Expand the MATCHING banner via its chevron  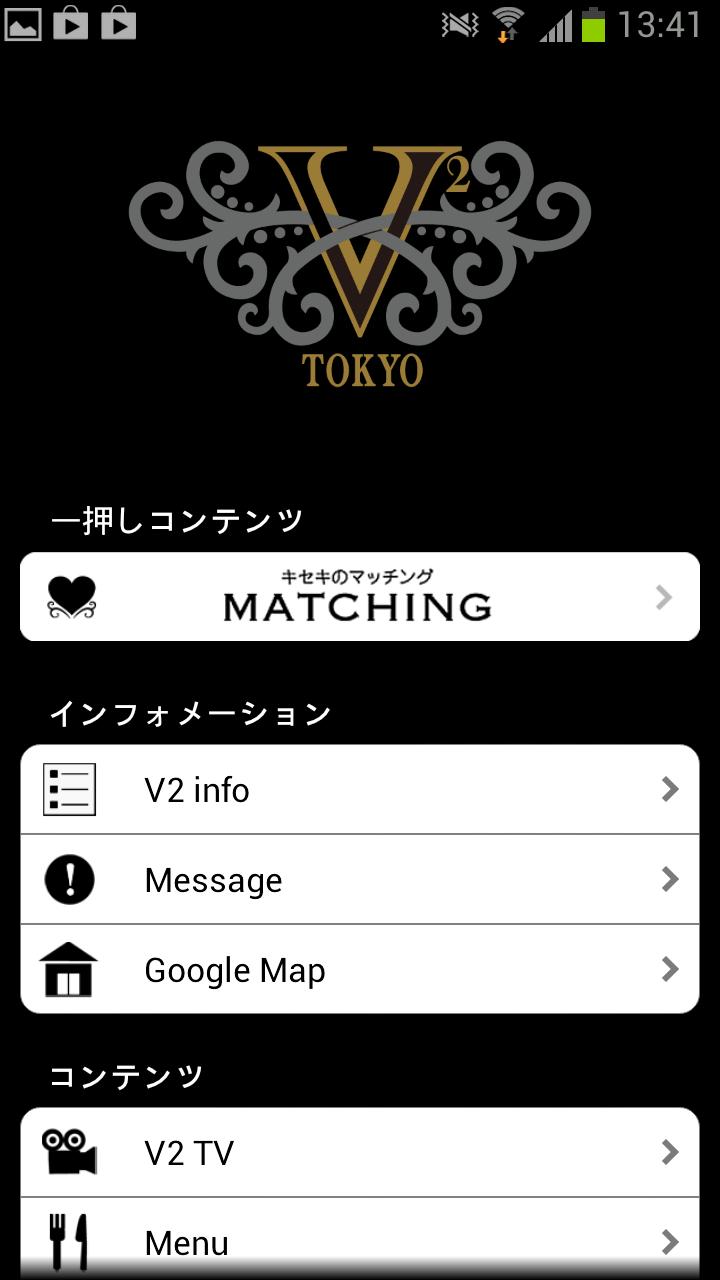coord(663,596)
